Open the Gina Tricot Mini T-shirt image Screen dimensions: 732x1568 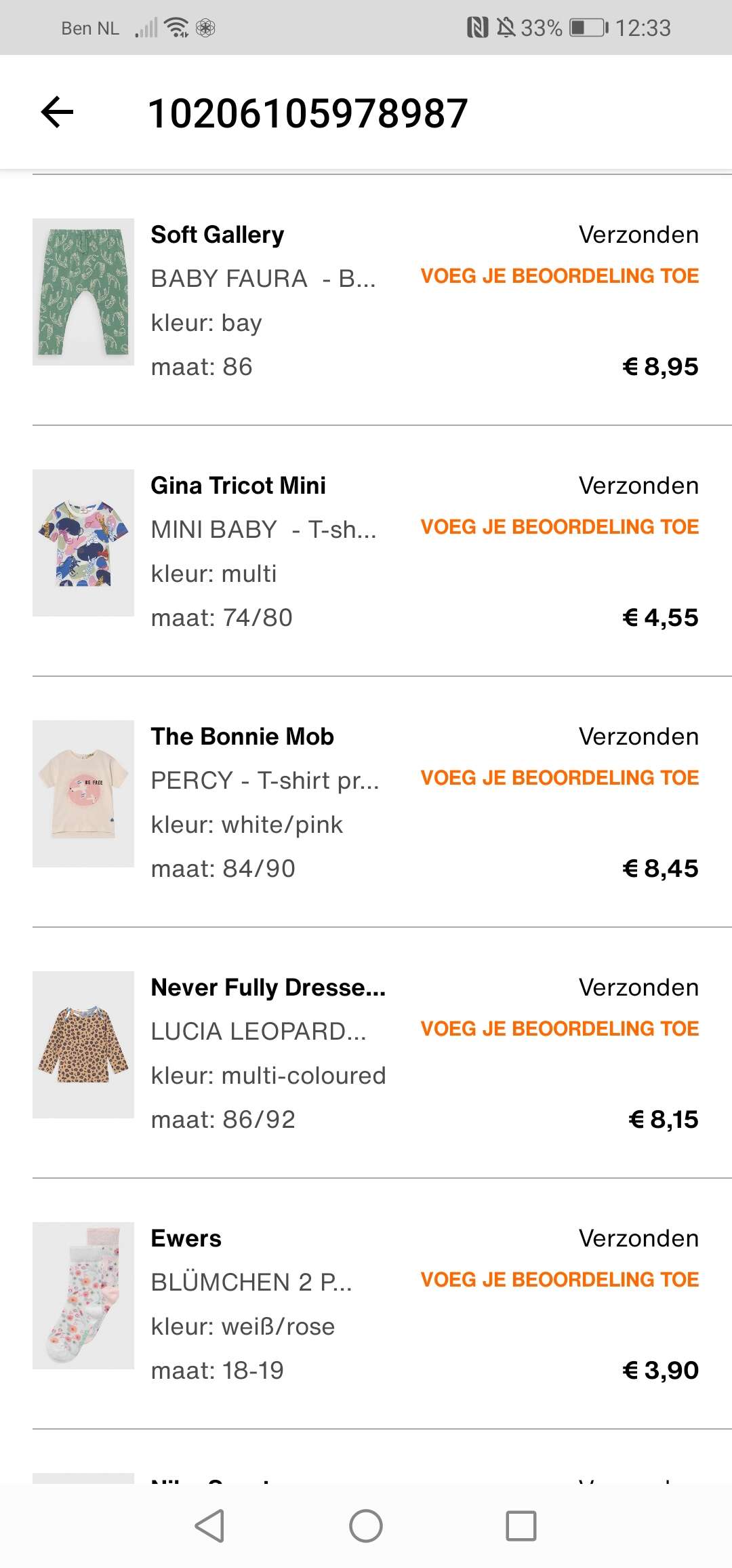point(83,543)
